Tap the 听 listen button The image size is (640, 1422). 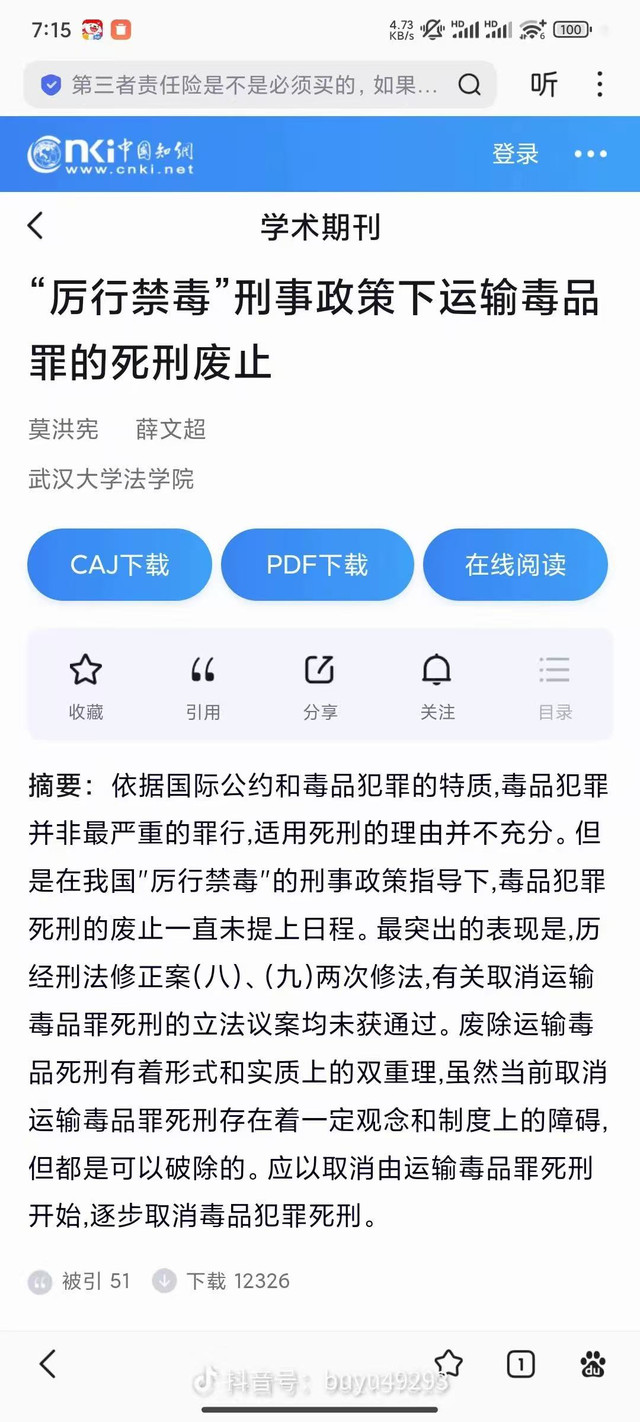[x=544, y=85]
